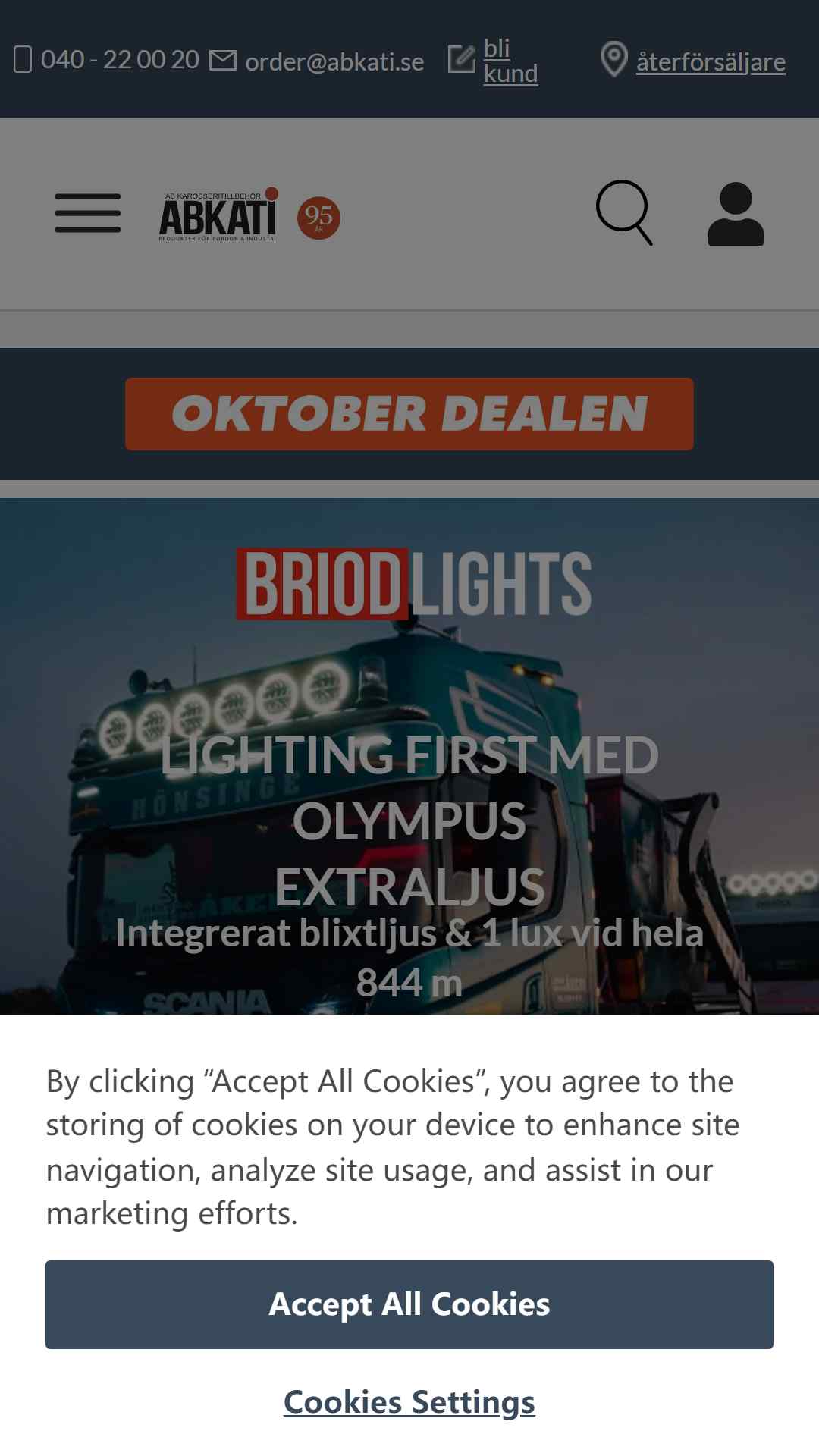The width and height of the screenshot is (819, 1456).
Task: Open the hamburger menu
Action: point(87,213)
